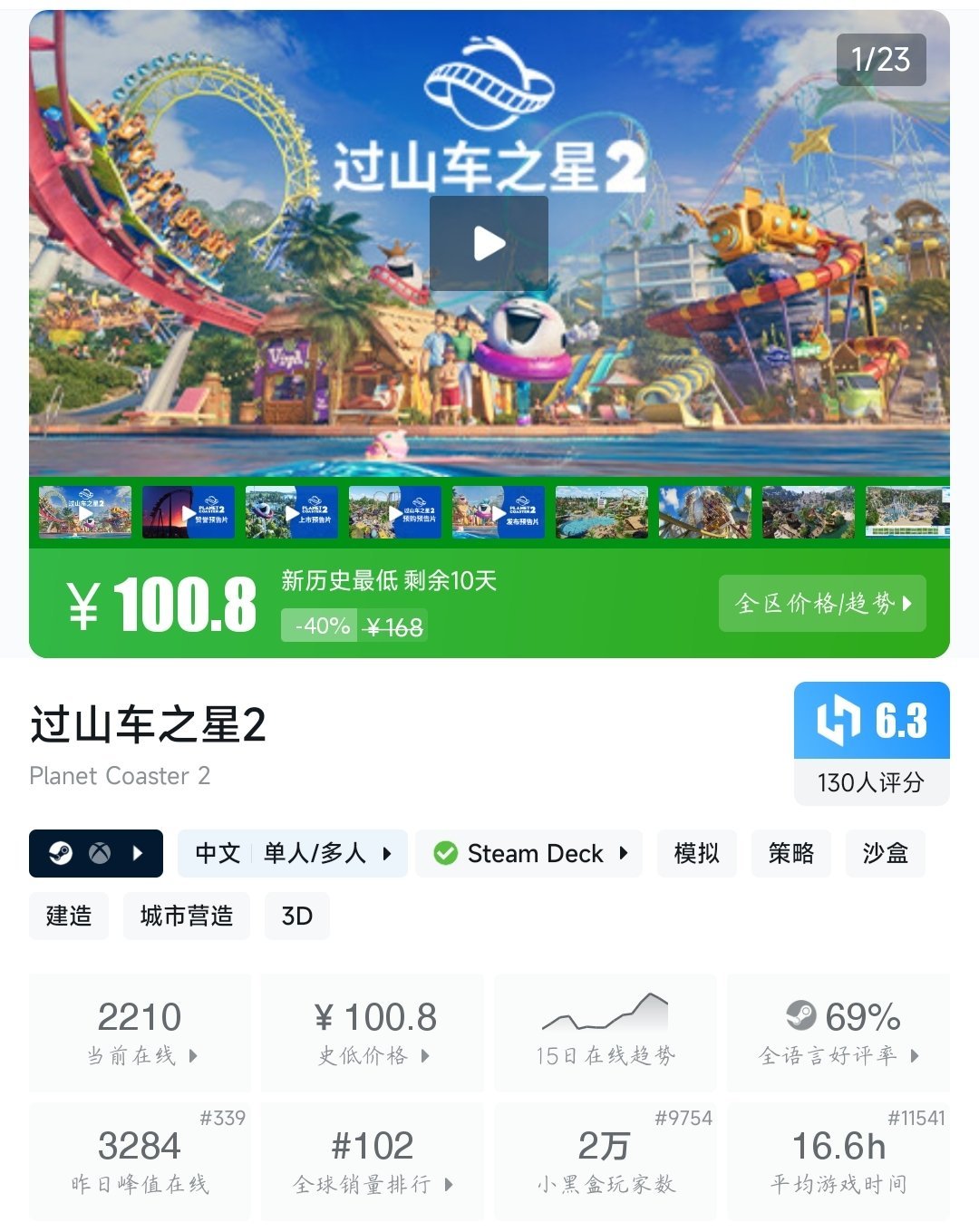Viewport: 979px width, 1232px height.
Task: View 当前在线 player count details
Action: pyautogui.click(x=141, y=1033)
